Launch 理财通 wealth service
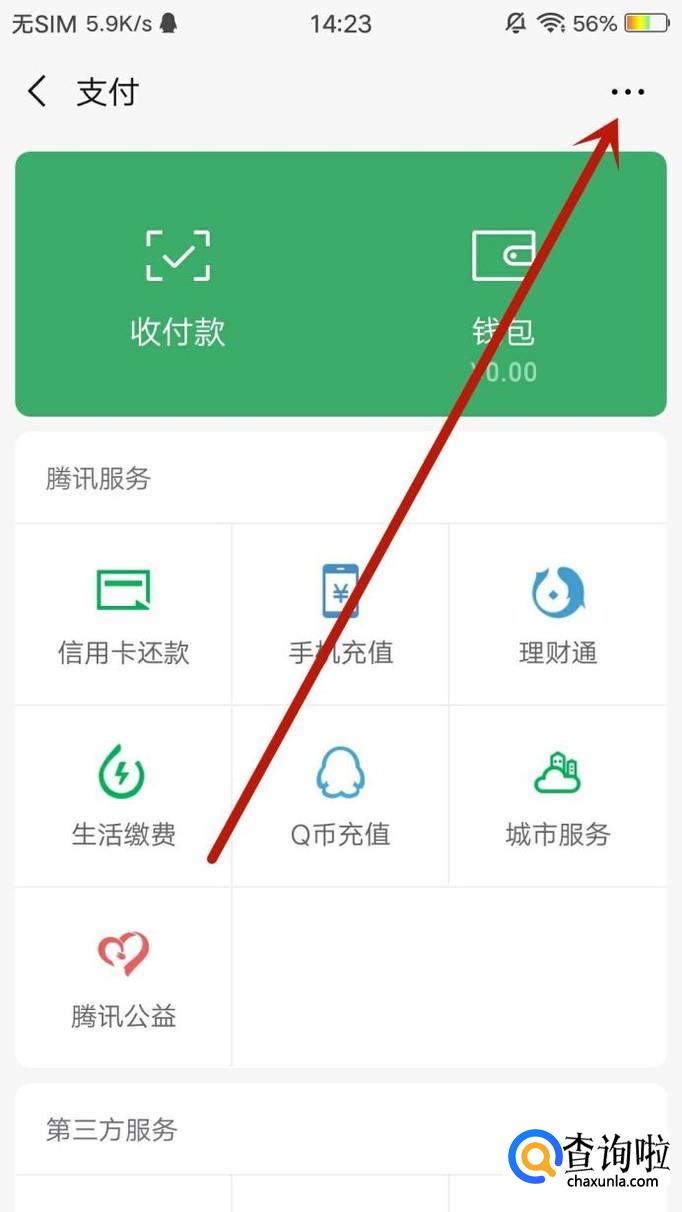The height and width of the screenshot is (1212, 682). [x=557, y=614]
